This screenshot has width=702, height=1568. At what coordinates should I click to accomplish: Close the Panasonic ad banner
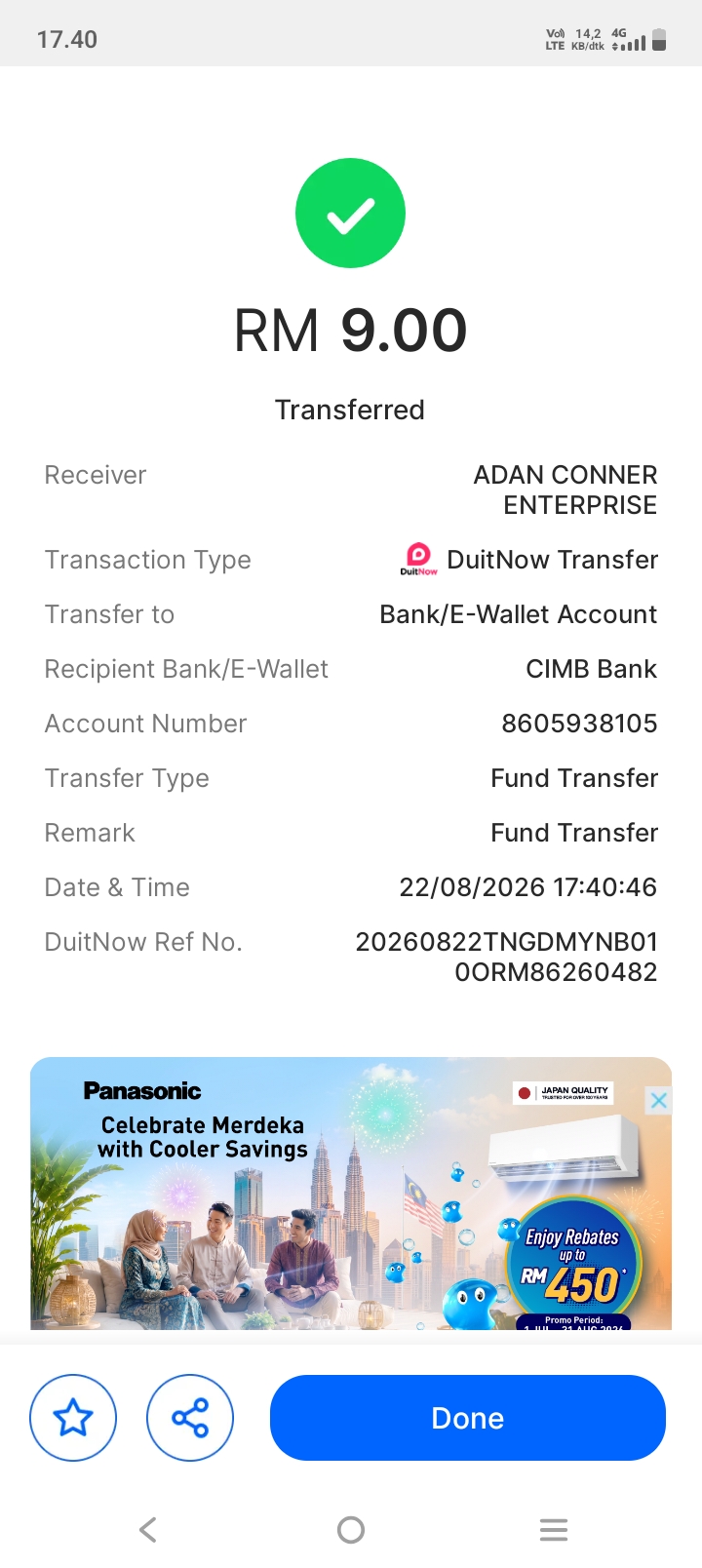(x=659, y=1101)
